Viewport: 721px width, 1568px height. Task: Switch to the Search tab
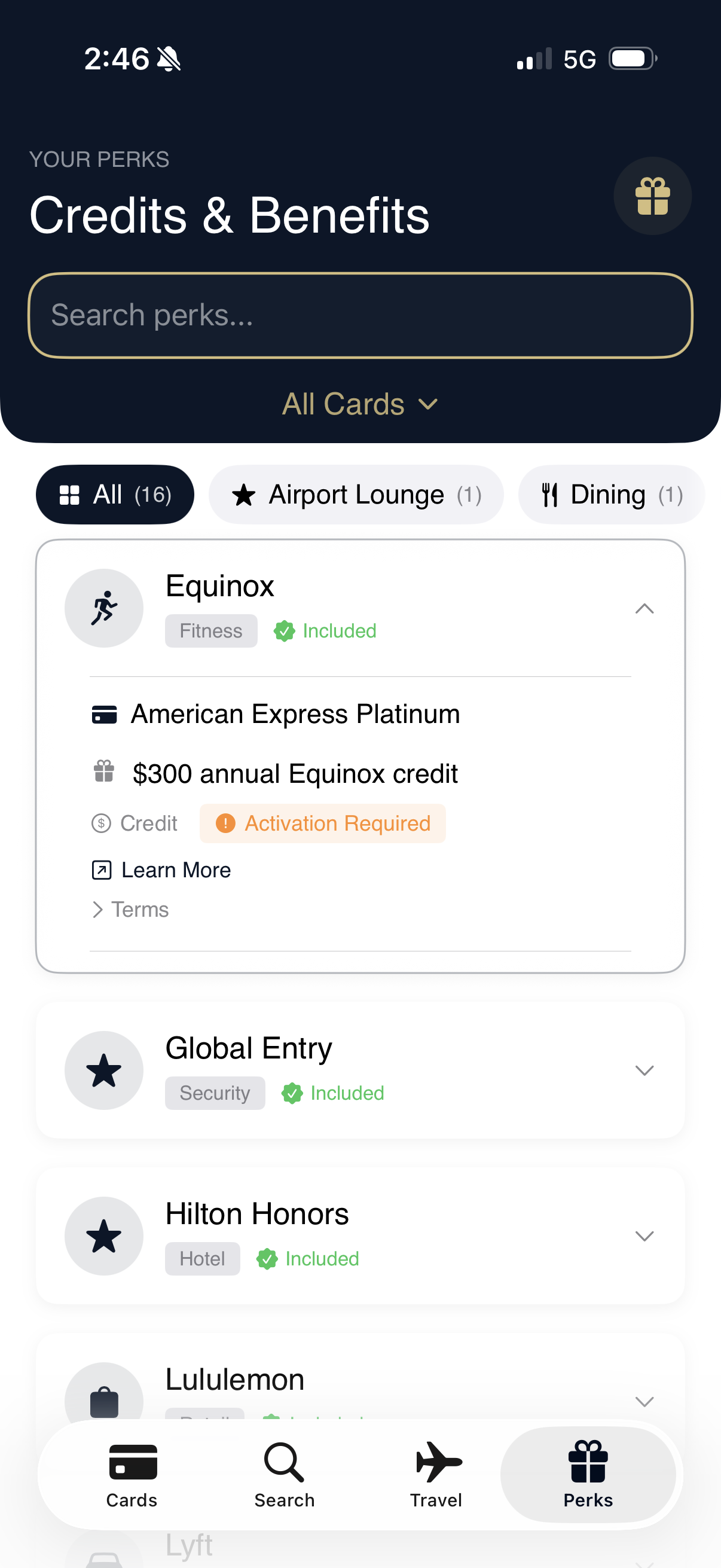click(284, 1474)
